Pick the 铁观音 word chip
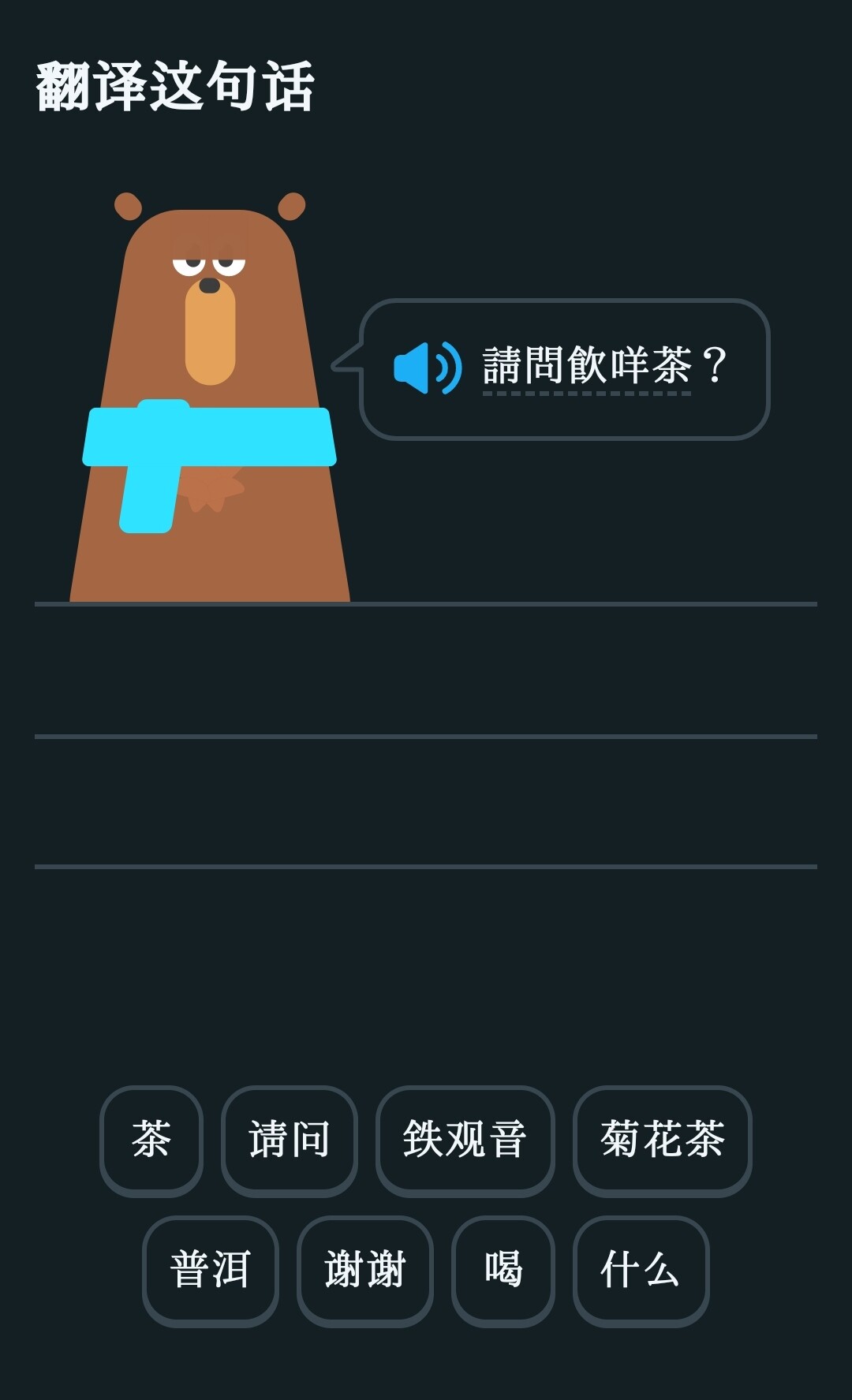The width and height of the screenshot is (852, 1400). point(465,1141)
